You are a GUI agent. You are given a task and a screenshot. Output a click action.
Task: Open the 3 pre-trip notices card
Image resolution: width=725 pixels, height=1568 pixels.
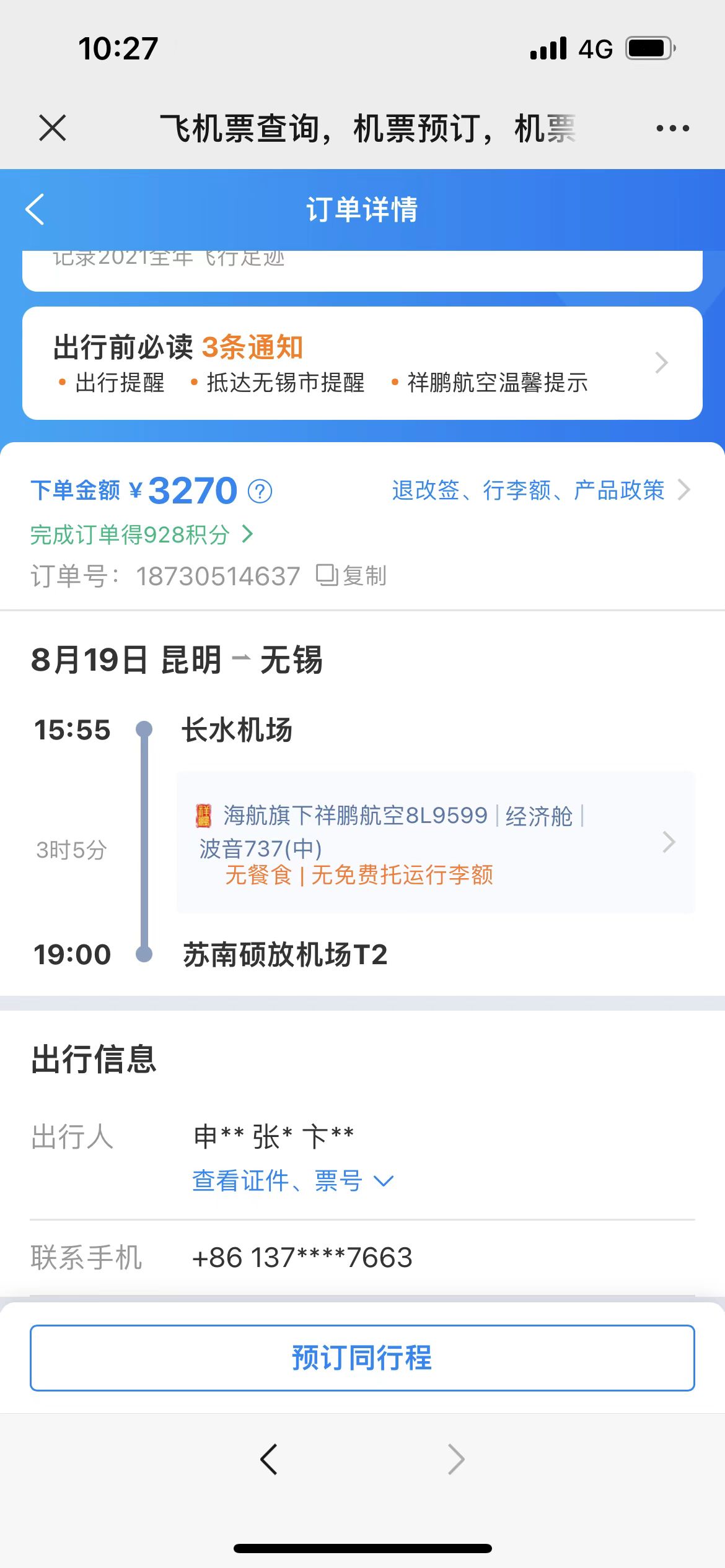362,364
